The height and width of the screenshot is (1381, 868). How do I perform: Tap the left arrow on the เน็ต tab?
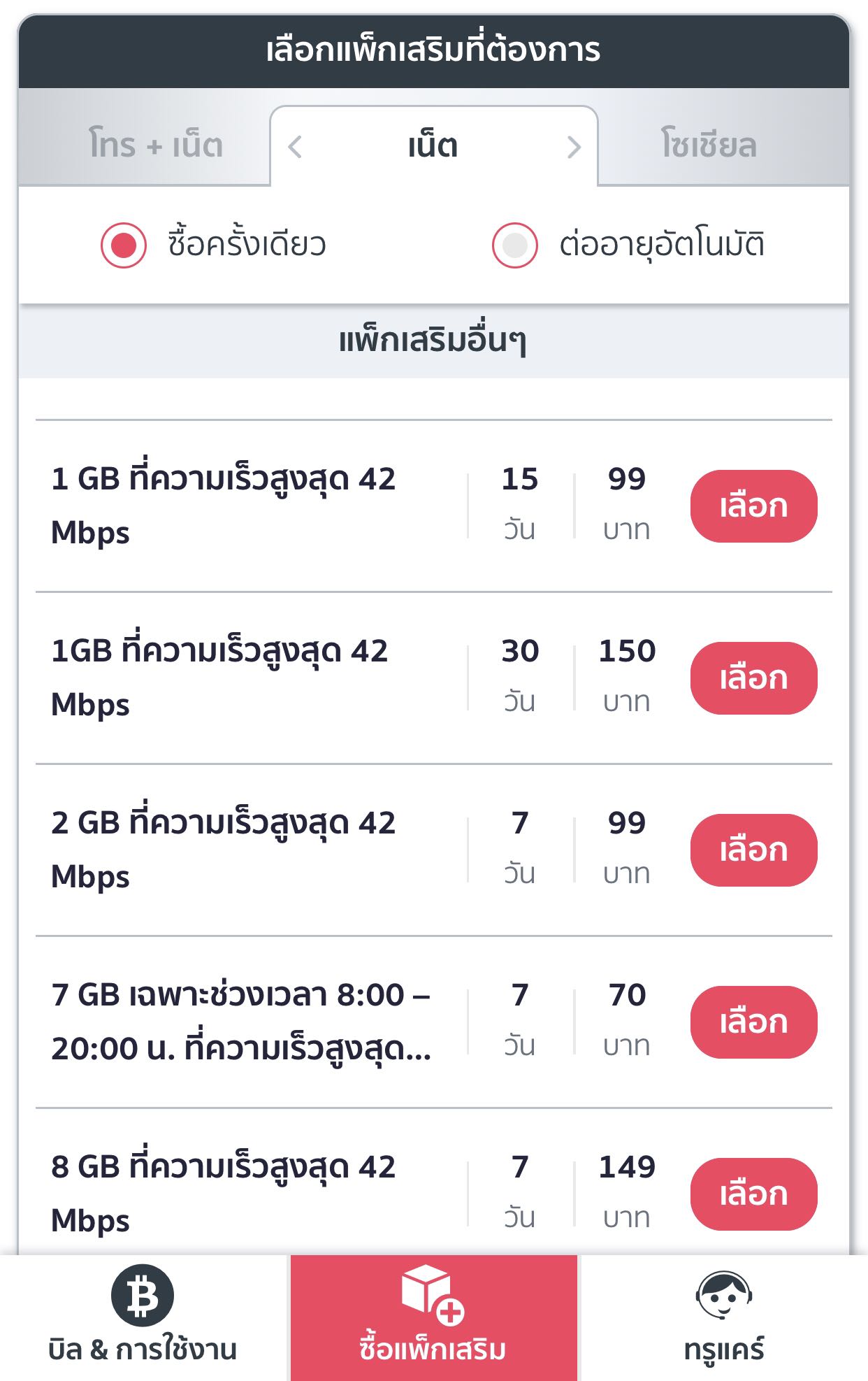tap(295, 147)
